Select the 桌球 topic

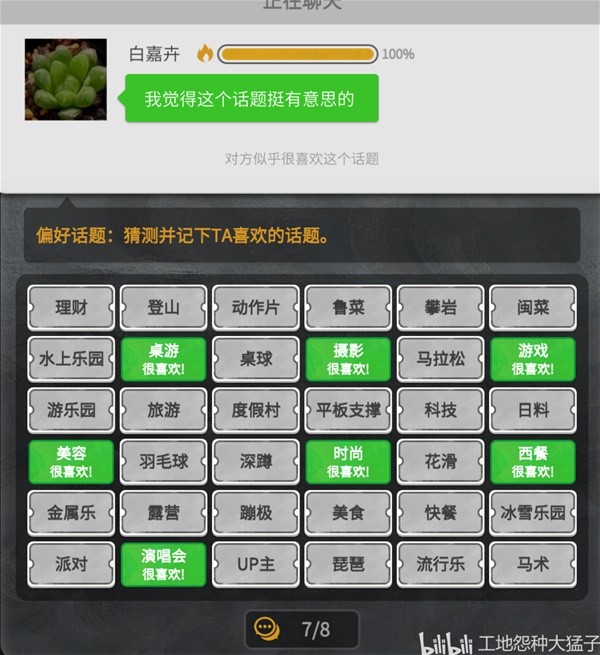click(x=256, y=359)
